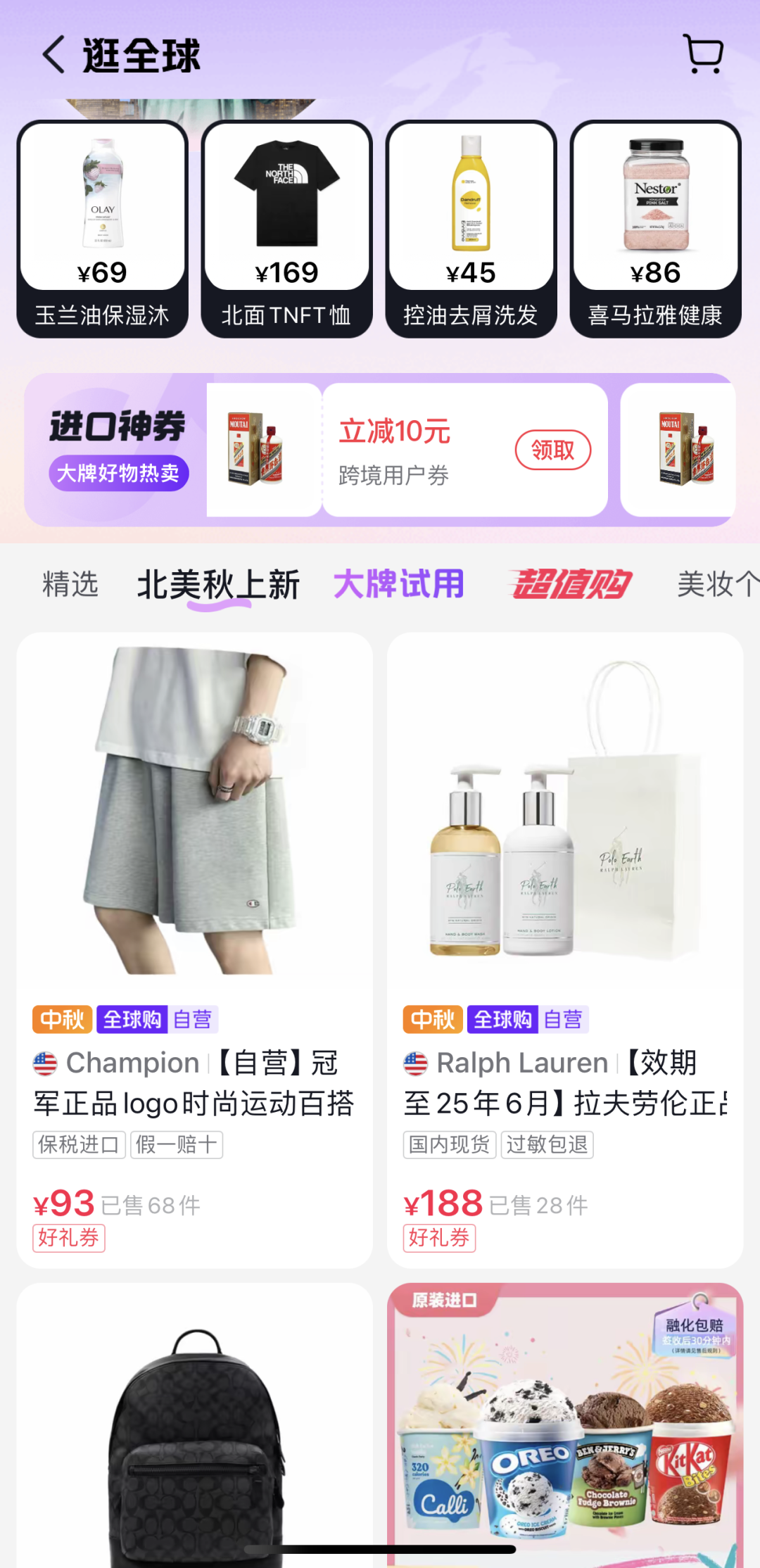Tap 领取 to claim 立减10元 coupon
This screenshot has width=760, height=1568.
552,450
